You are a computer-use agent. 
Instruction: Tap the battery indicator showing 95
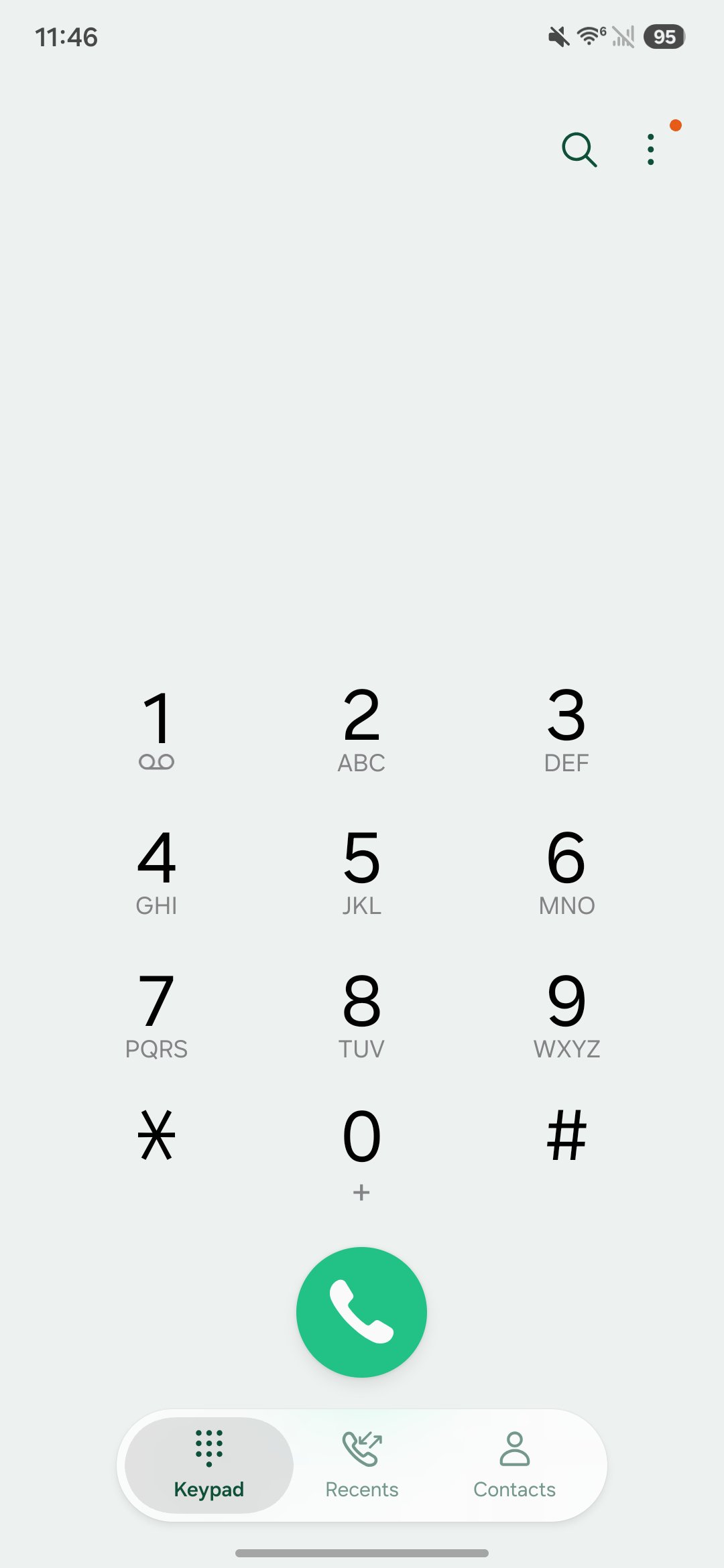pos(665,37)
